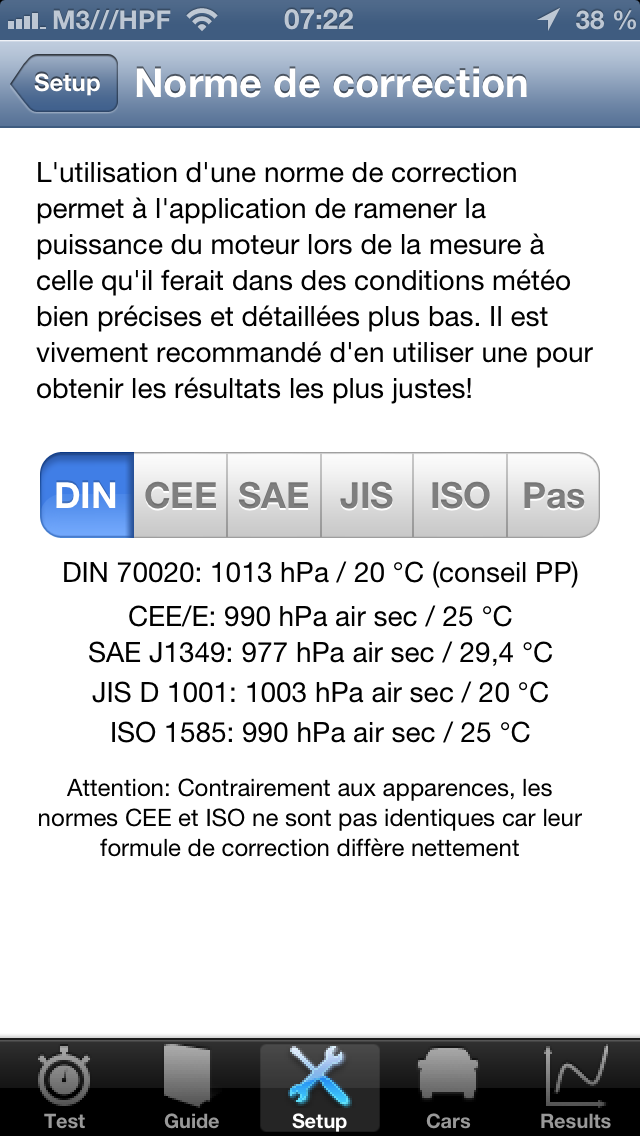Go back to Setup
The width and height of the screenshot is (640, 1136).
[65, 83]
